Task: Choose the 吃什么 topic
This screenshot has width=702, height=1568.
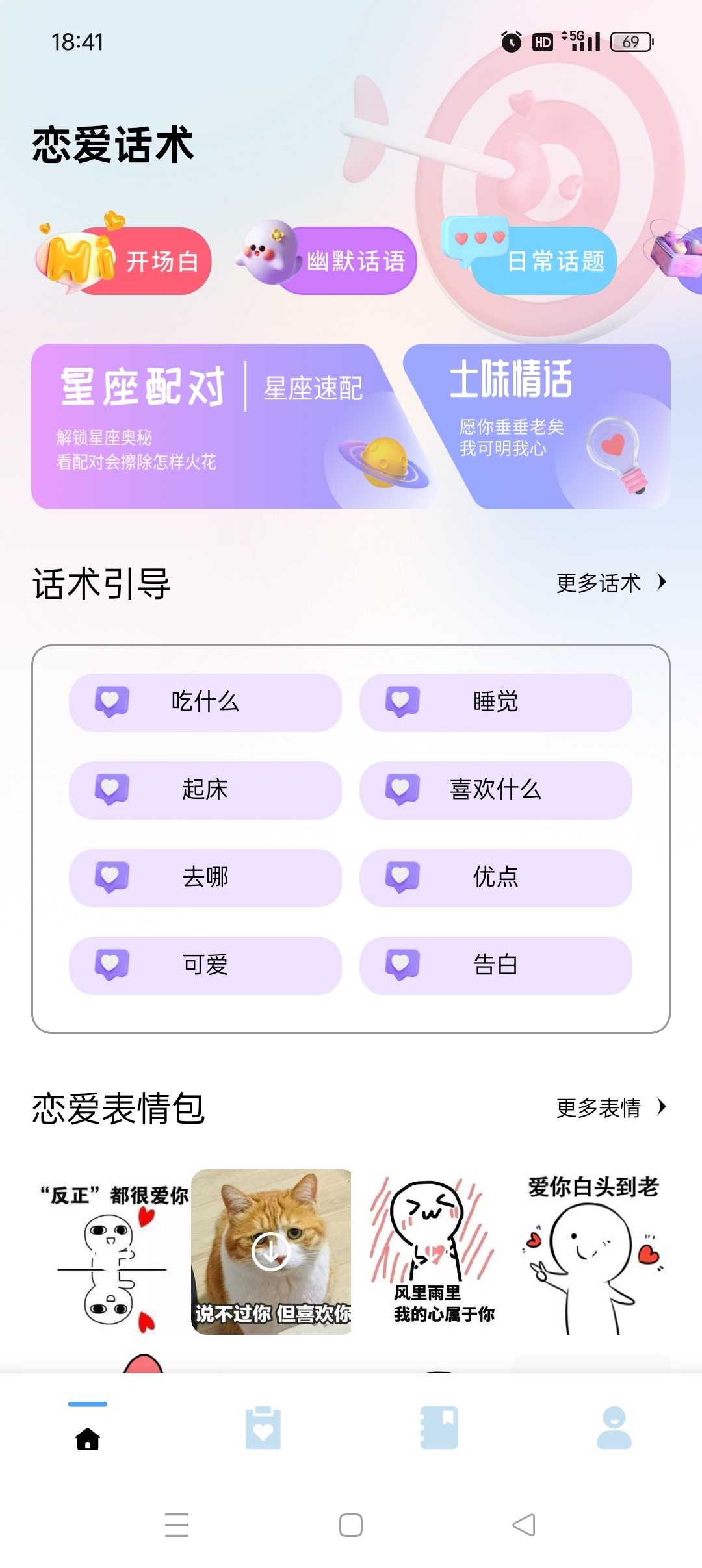Action: [205, 702]
